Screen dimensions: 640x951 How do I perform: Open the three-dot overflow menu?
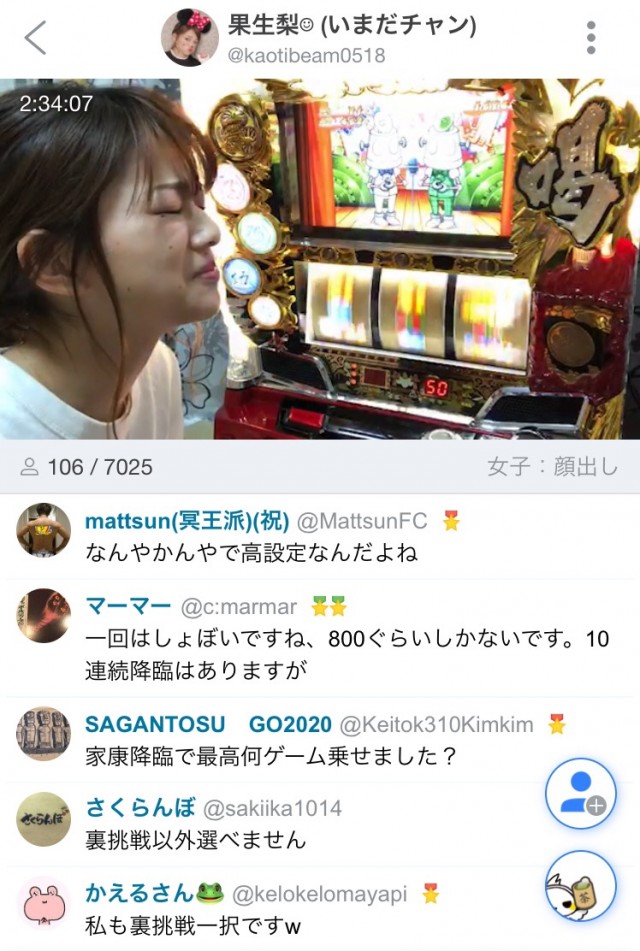pyautogui.click(x=591, y=38)
